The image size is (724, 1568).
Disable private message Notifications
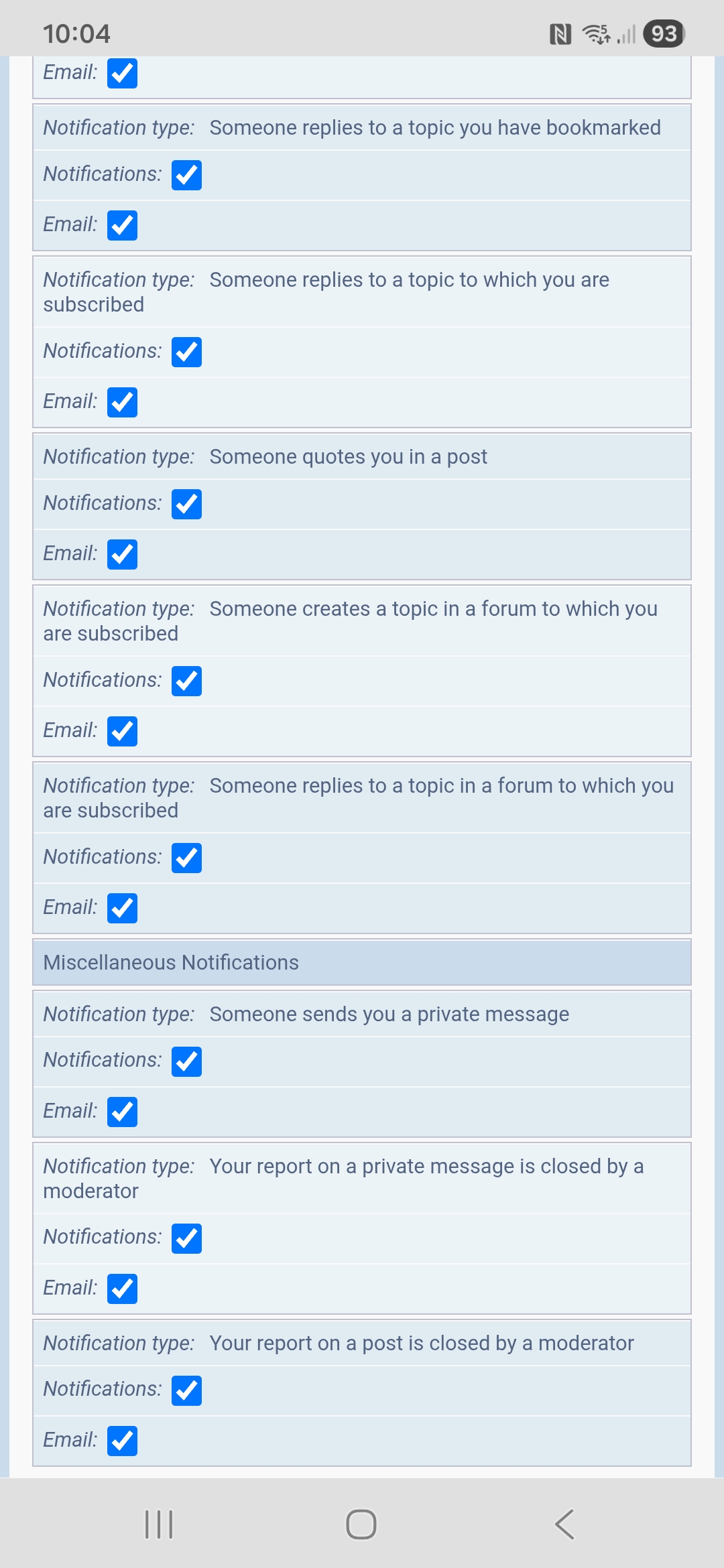click(x=187, y=1061)
